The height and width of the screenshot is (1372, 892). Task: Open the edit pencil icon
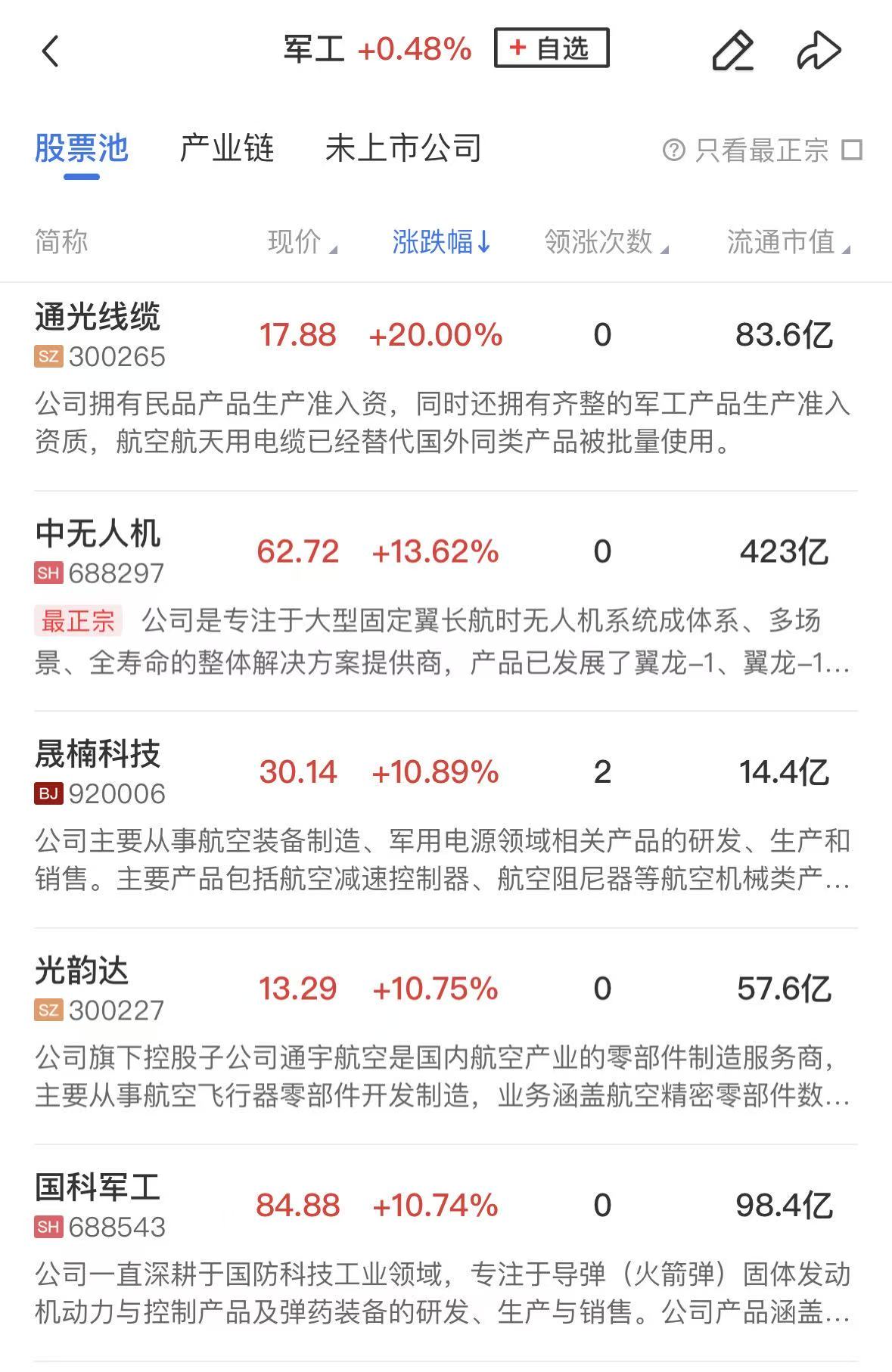(732, 51)
